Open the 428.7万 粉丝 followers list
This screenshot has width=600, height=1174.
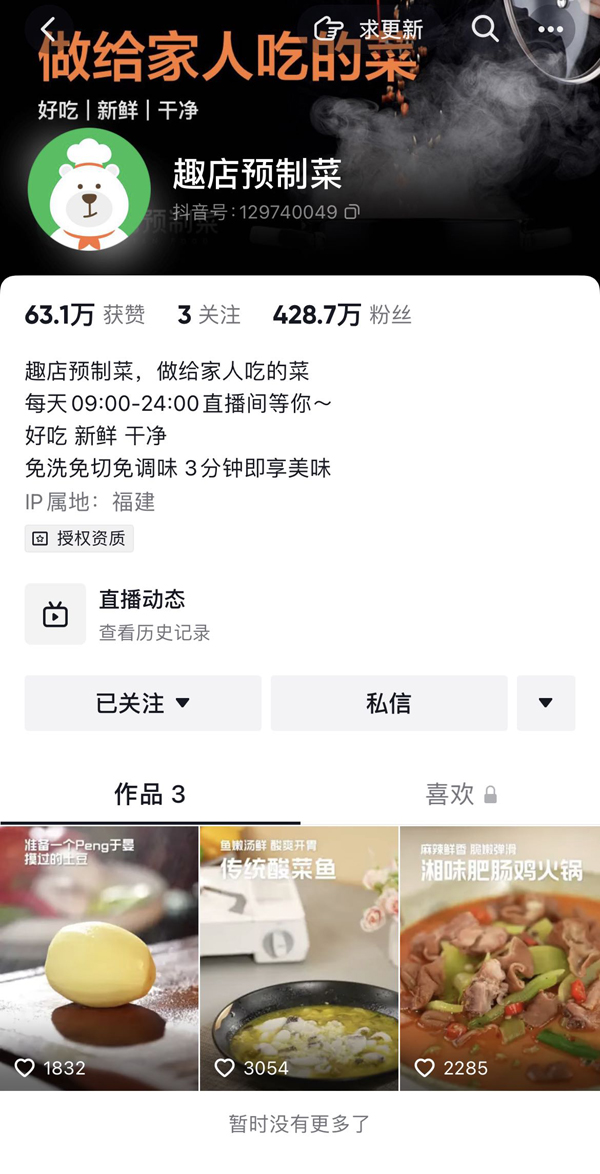click(x=341, y=315)
